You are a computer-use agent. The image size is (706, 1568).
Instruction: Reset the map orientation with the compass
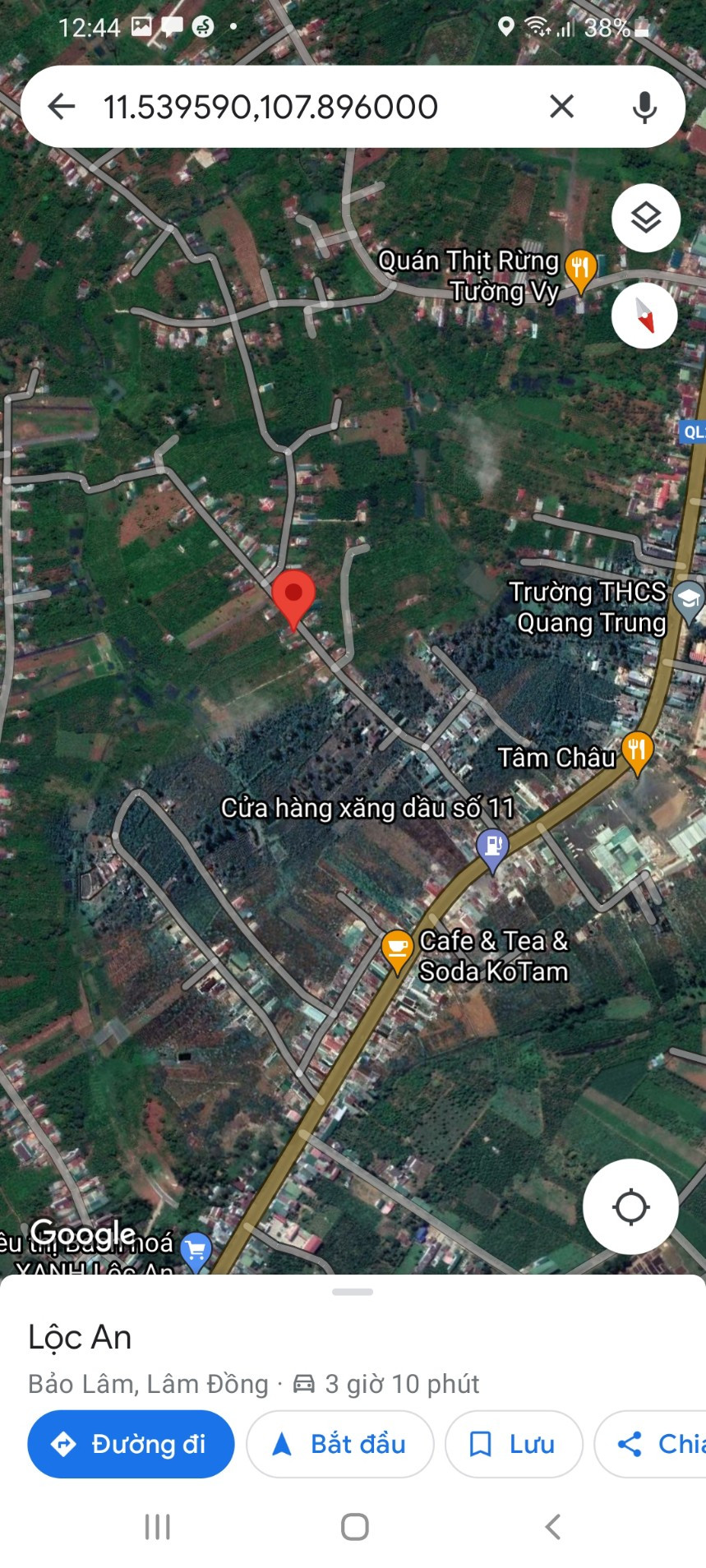click(644, 316)
